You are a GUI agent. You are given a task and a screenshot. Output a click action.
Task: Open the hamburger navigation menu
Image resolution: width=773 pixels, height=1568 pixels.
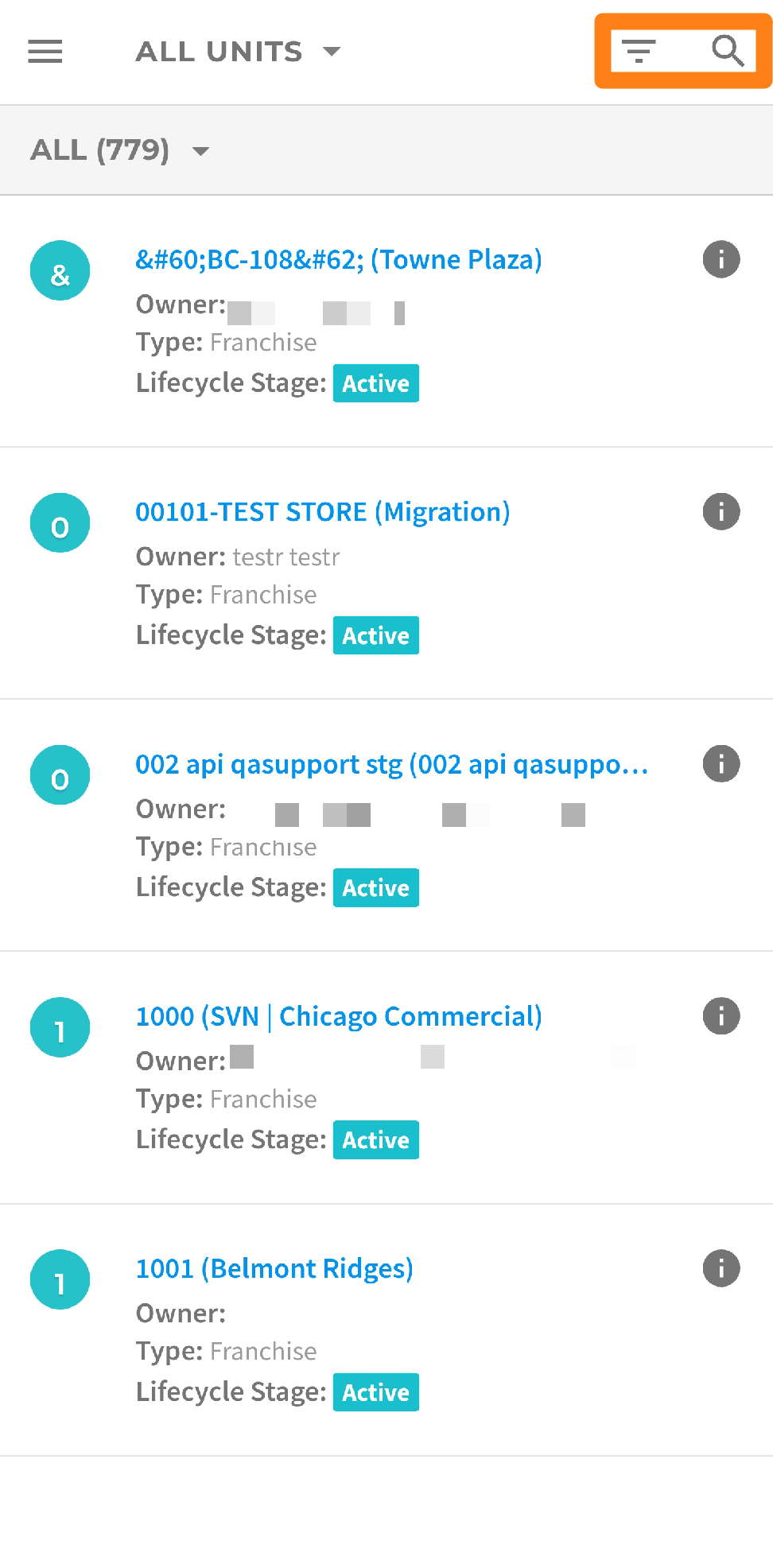pyautogui.click(x=45, y=52)
